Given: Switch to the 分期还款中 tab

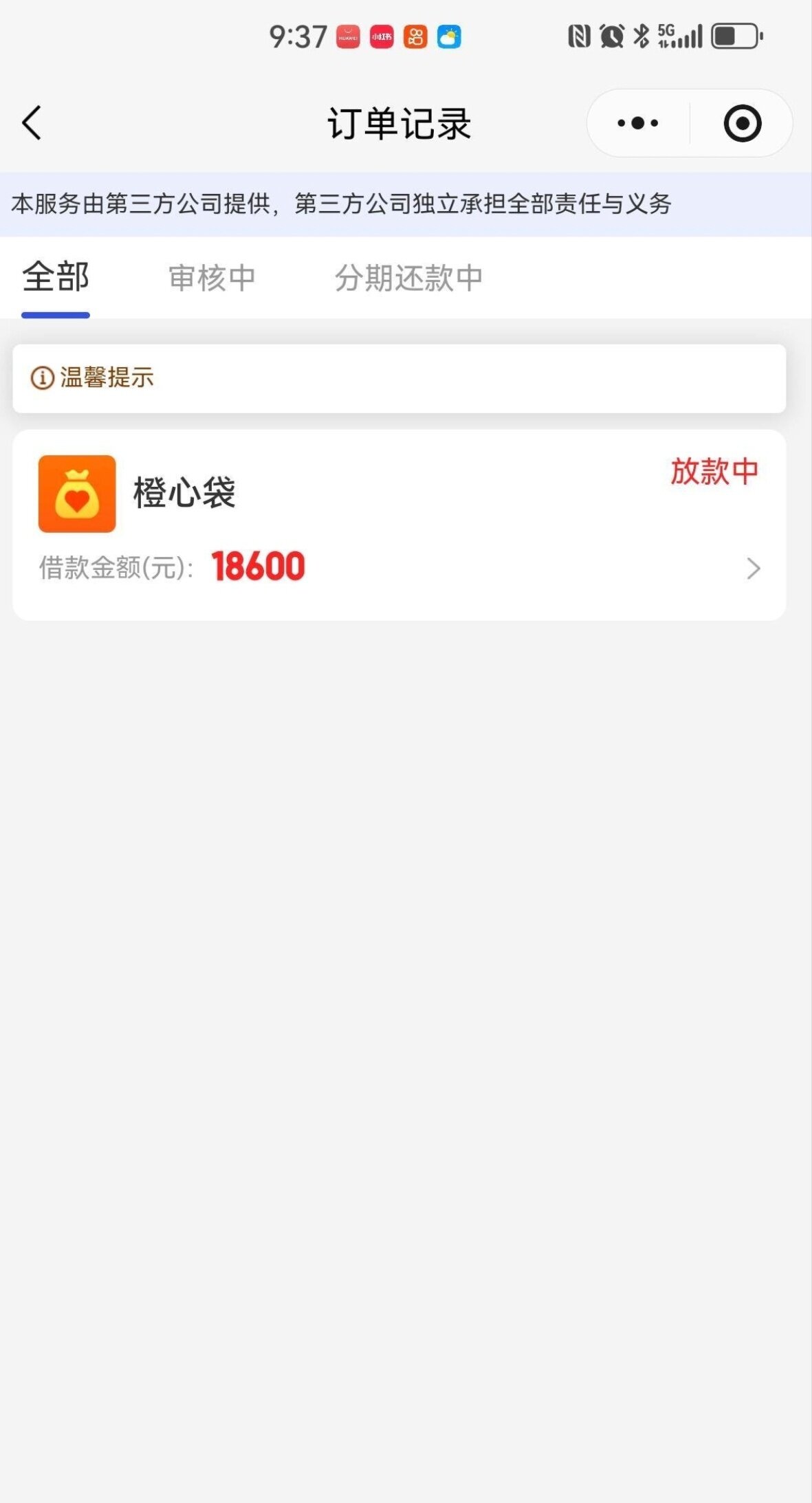Looking at the screenshot, I should (x=408, y=278).
